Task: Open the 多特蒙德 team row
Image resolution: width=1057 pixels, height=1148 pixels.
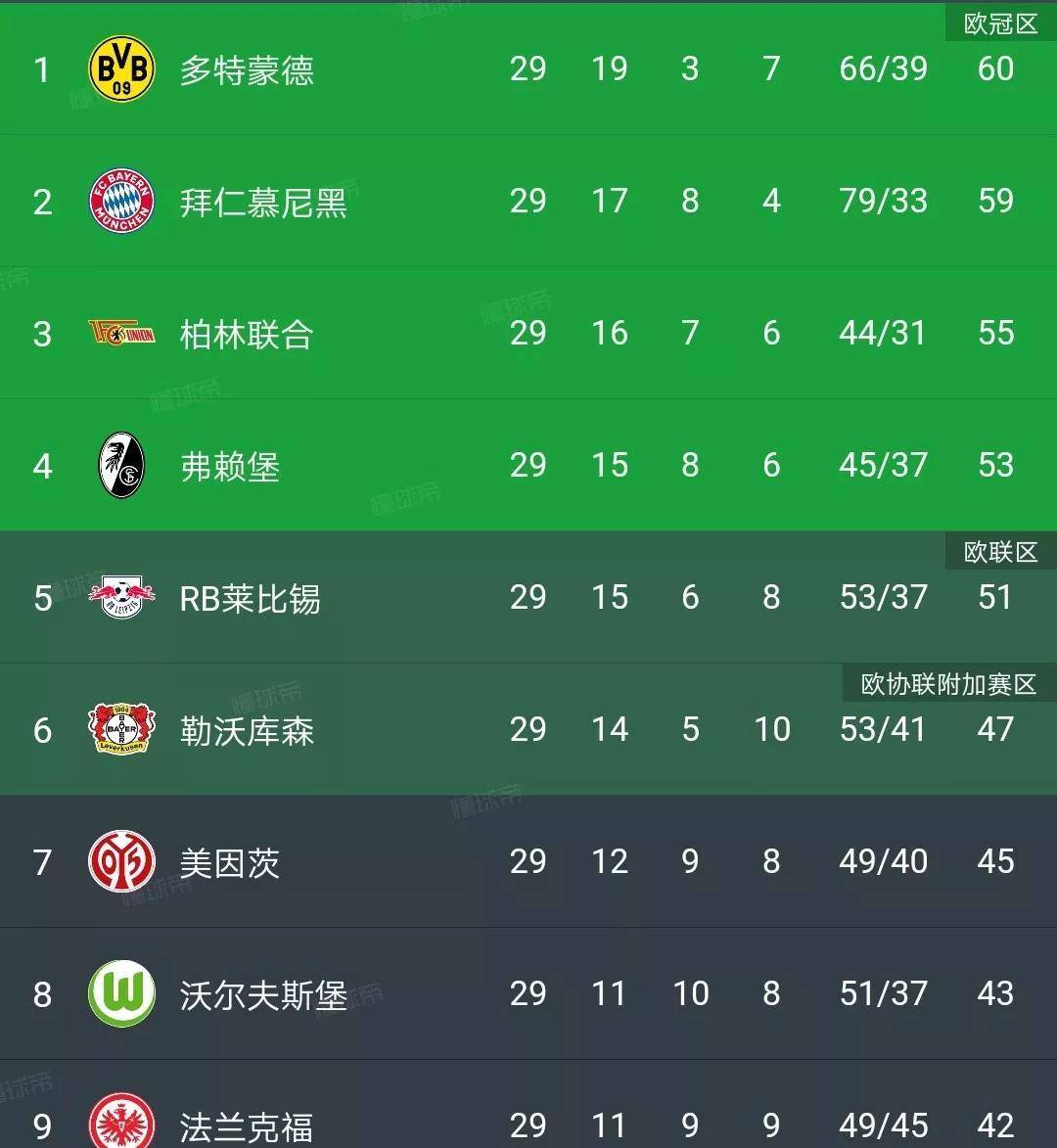Action: click(247, 69)
